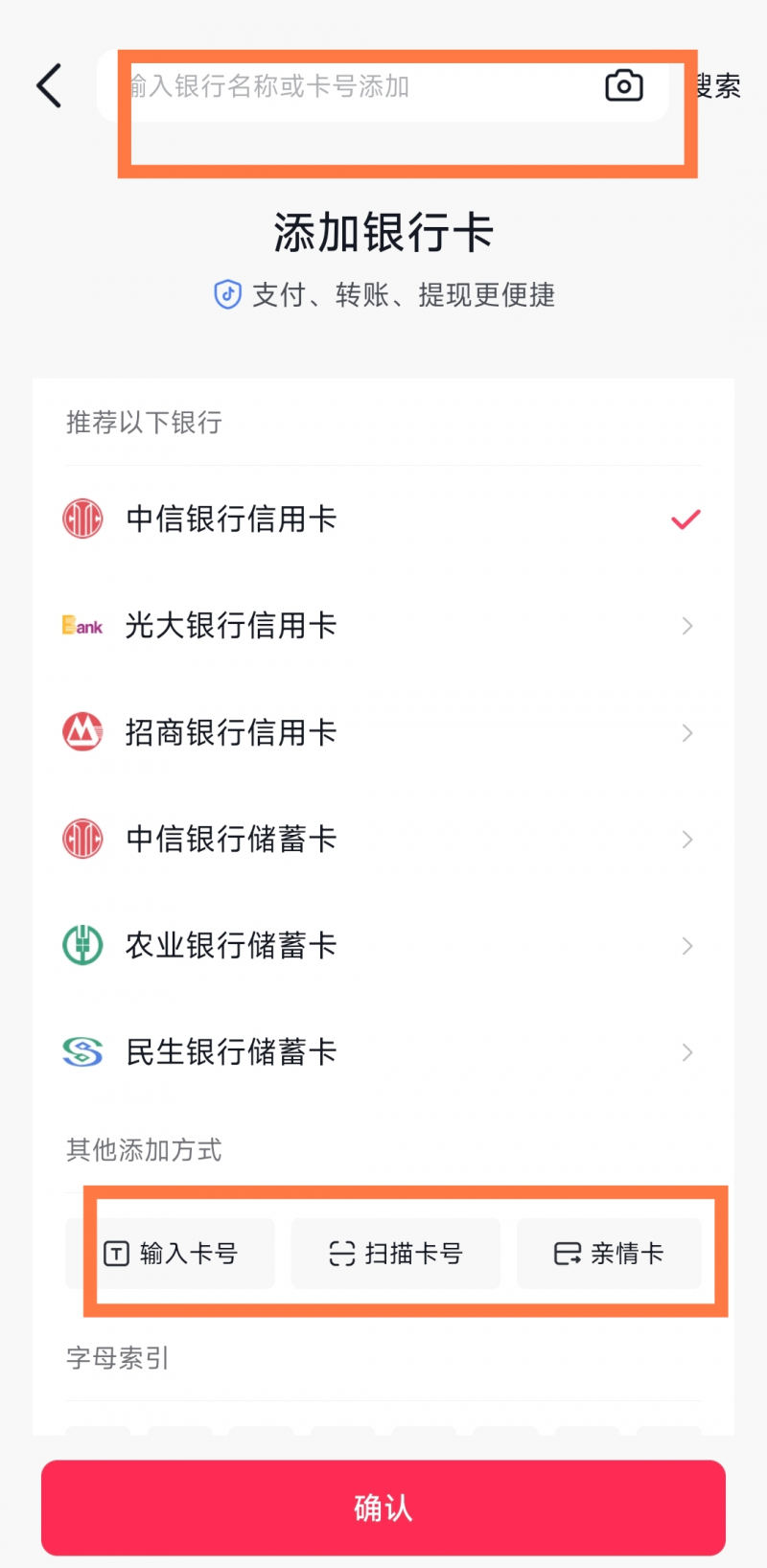Open 亲情卡 option

click(610, 1253)
